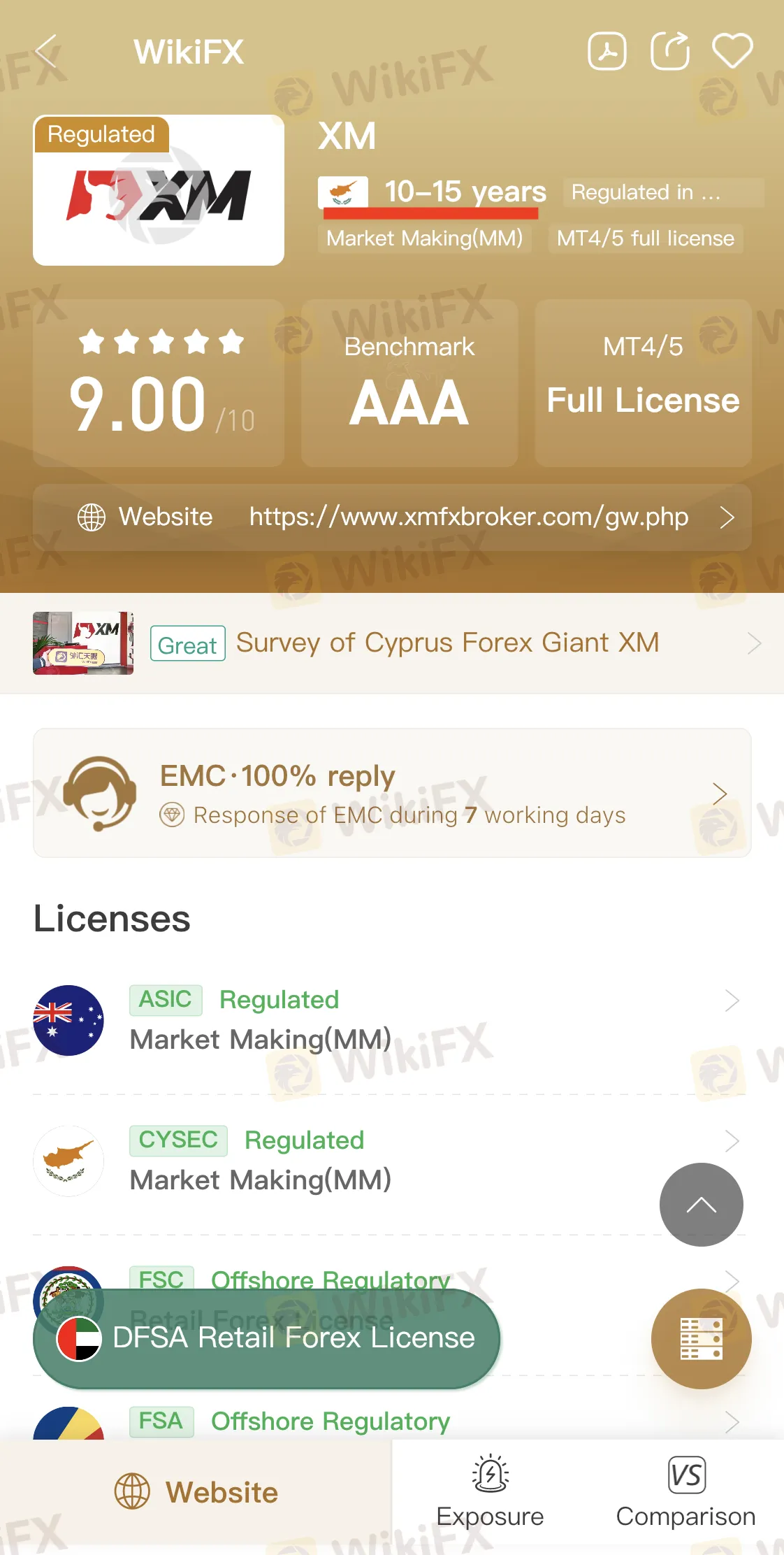Open the PDF export icon

[x=607, y=52]
